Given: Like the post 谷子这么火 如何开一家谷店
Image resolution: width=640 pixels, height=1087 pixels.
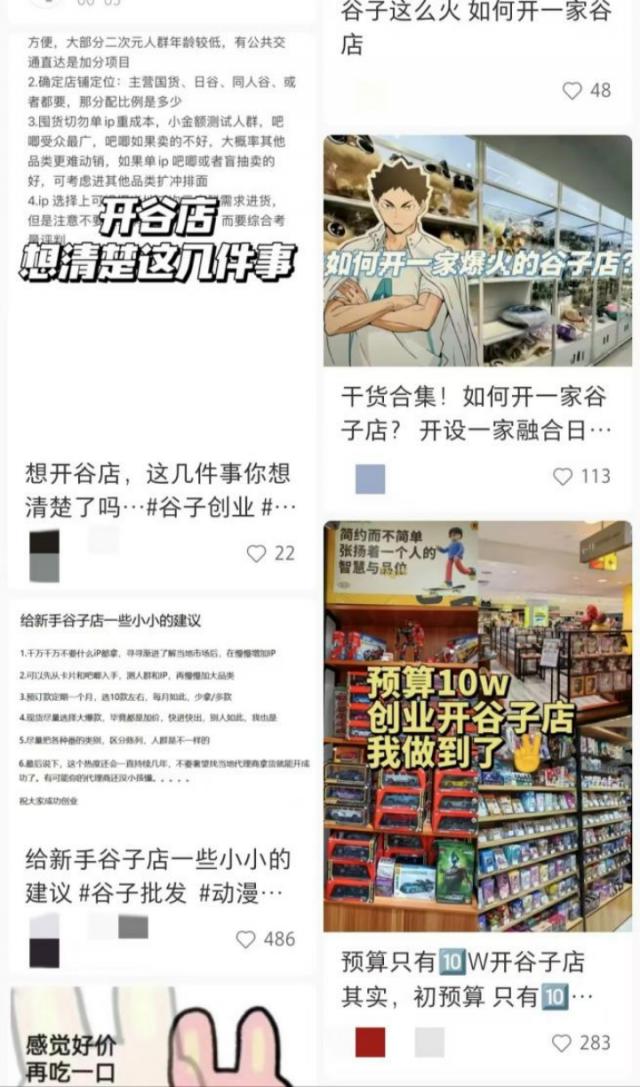Looking at the screenshot, I should coord(572,90).
